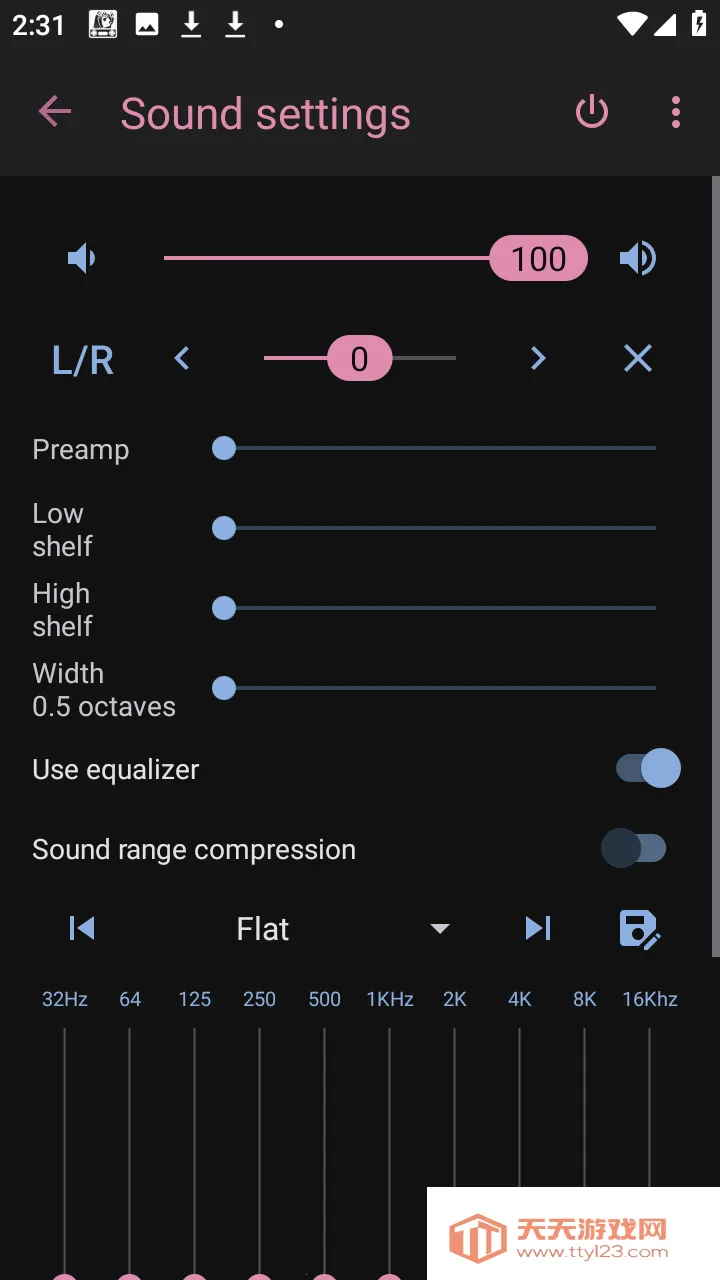Tap the low volume speaker icon
The height and width of the screenshot is (1280, 720).
pos(82,260)
